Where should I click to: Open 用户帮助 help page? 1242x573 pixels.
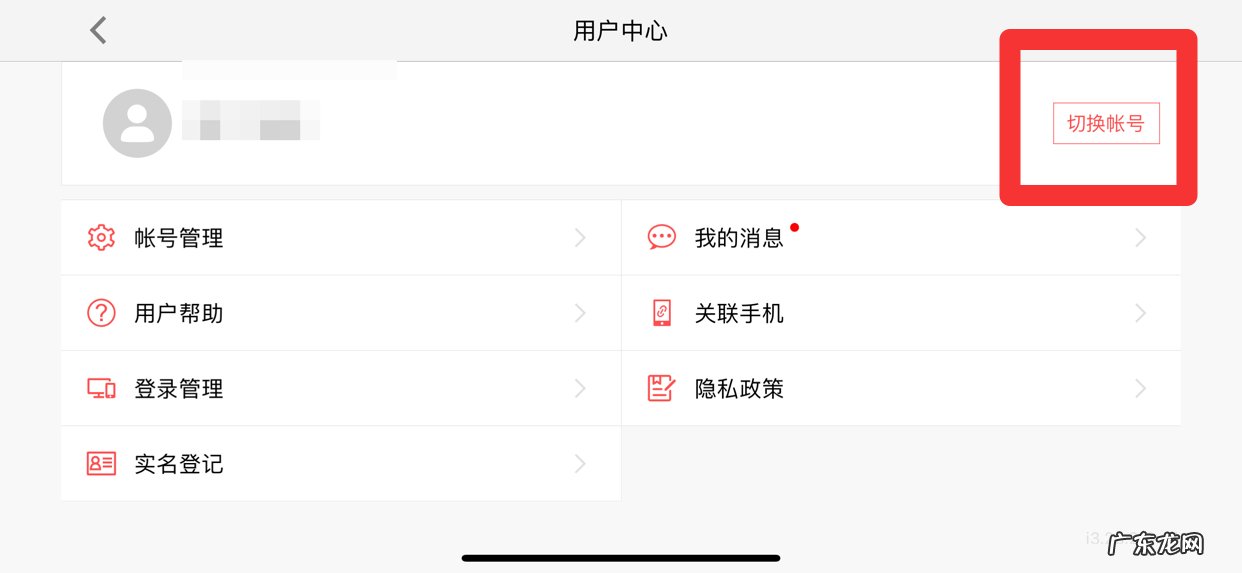point(340,313)
